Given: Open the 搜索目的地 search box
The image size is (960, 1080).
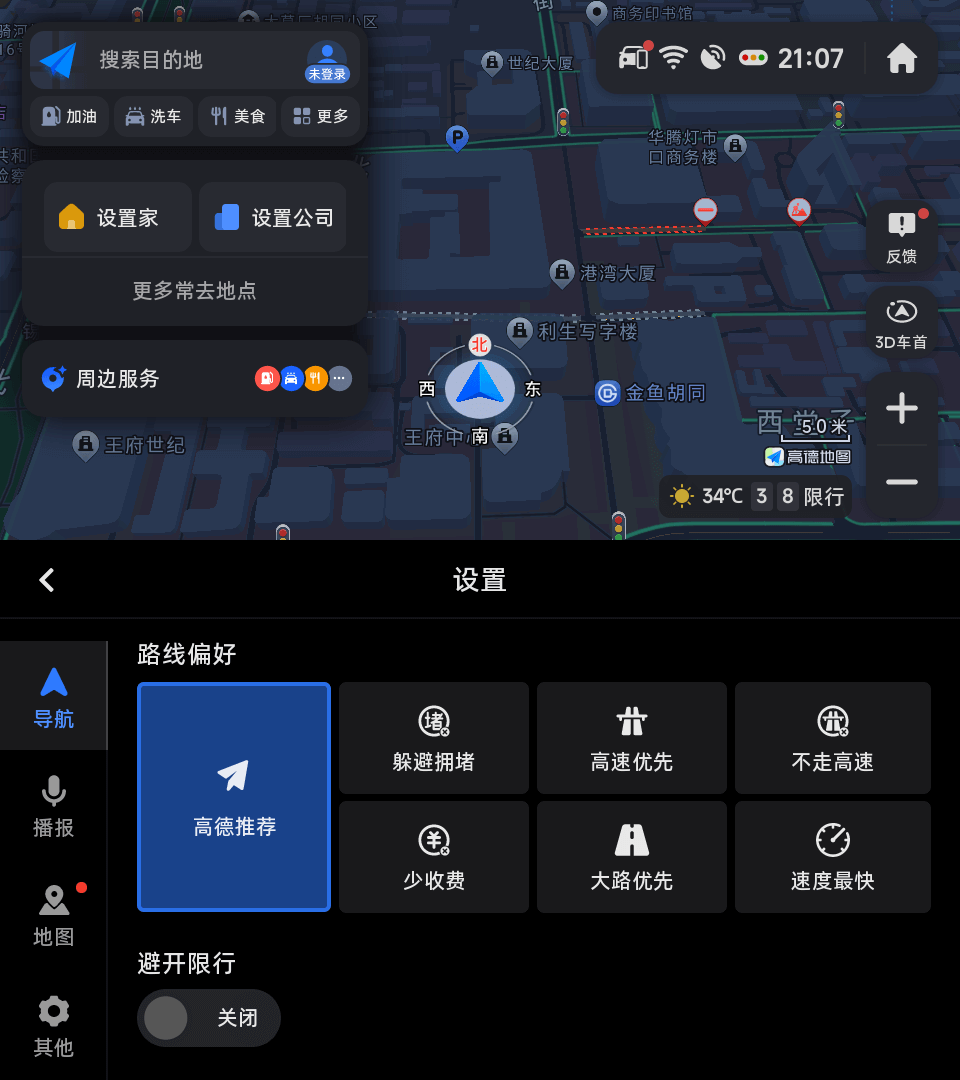Looking at the screenshot, I should pyautogui.click(x=170, y=60).
